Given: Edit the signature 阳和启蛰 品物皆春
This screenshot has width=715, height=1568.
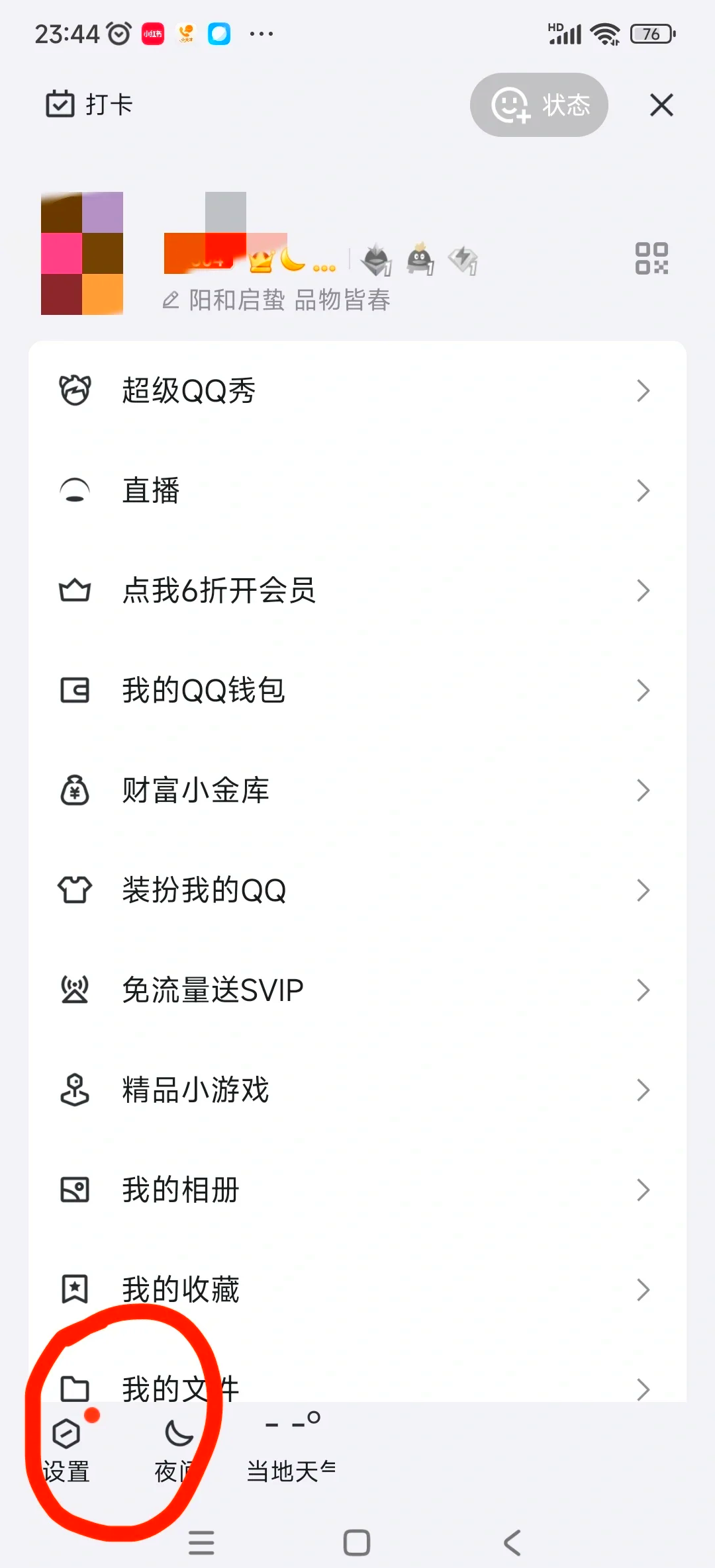Looking at the screenshot, I should [x=278, y=300].
